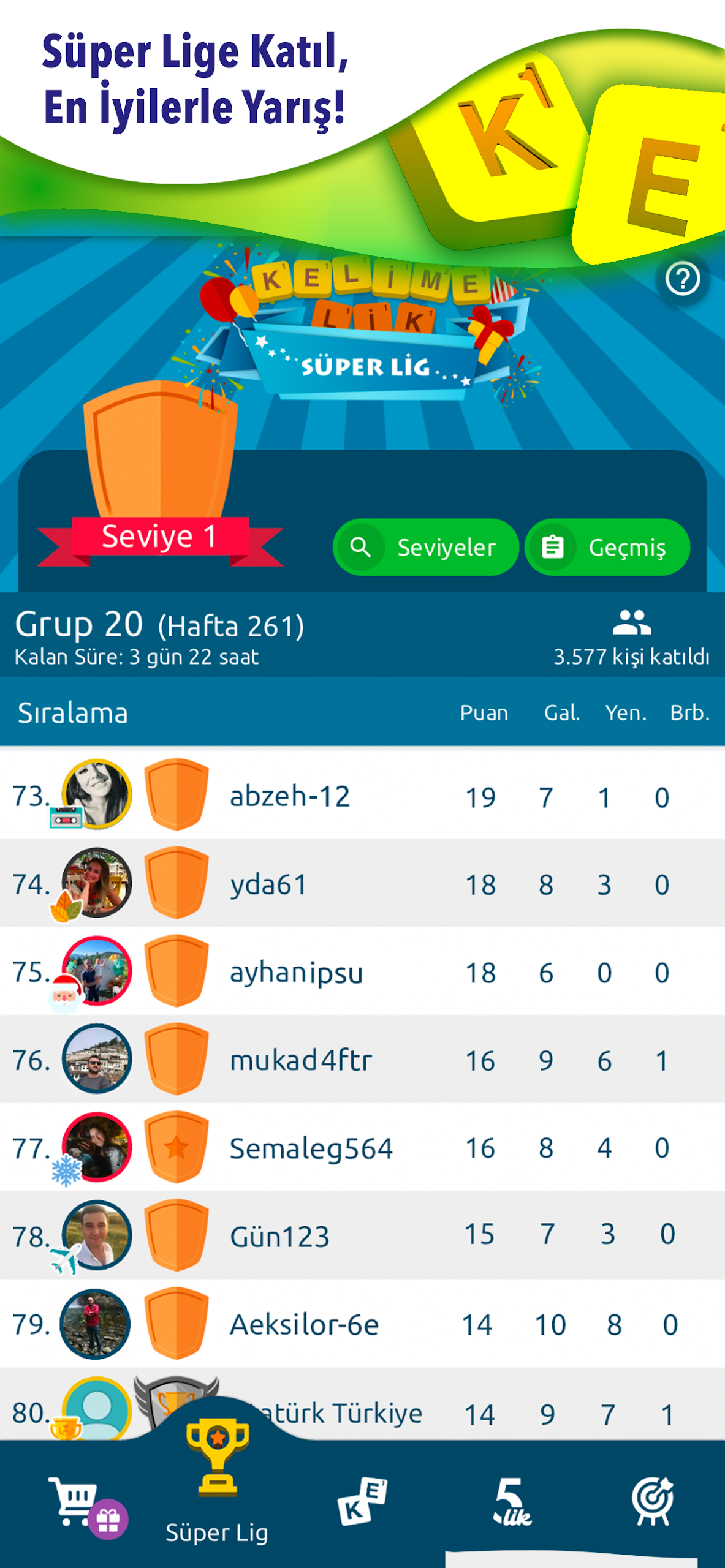The height and width of the screenshot is (1568, 725).
Task: Switch to the Süper Lig tab
Action: click(x=217, y=1482)
